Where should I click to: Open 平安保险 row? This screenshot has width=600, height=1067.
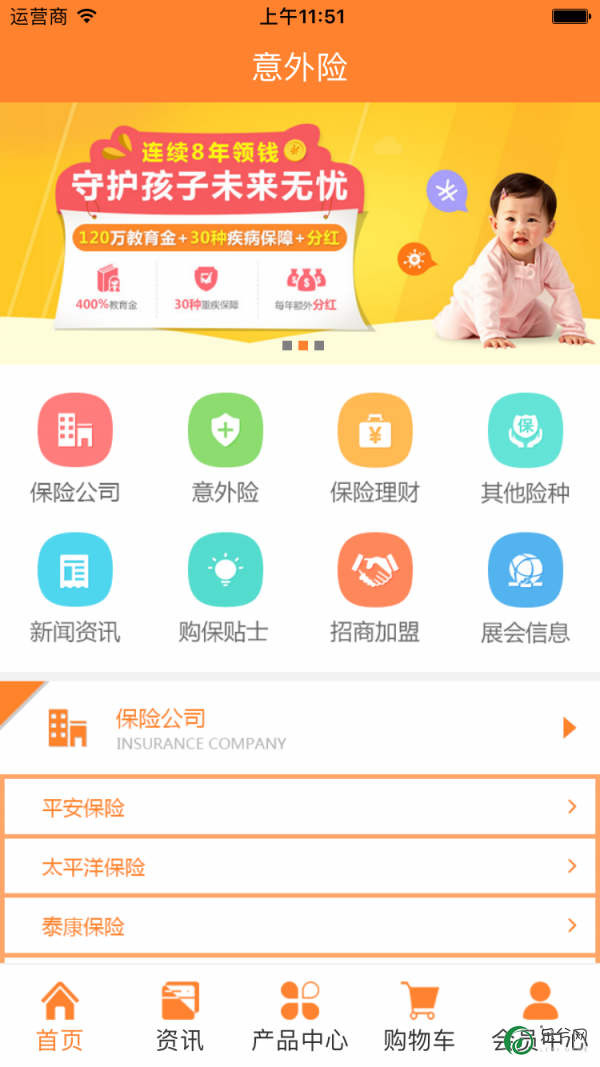300,807
